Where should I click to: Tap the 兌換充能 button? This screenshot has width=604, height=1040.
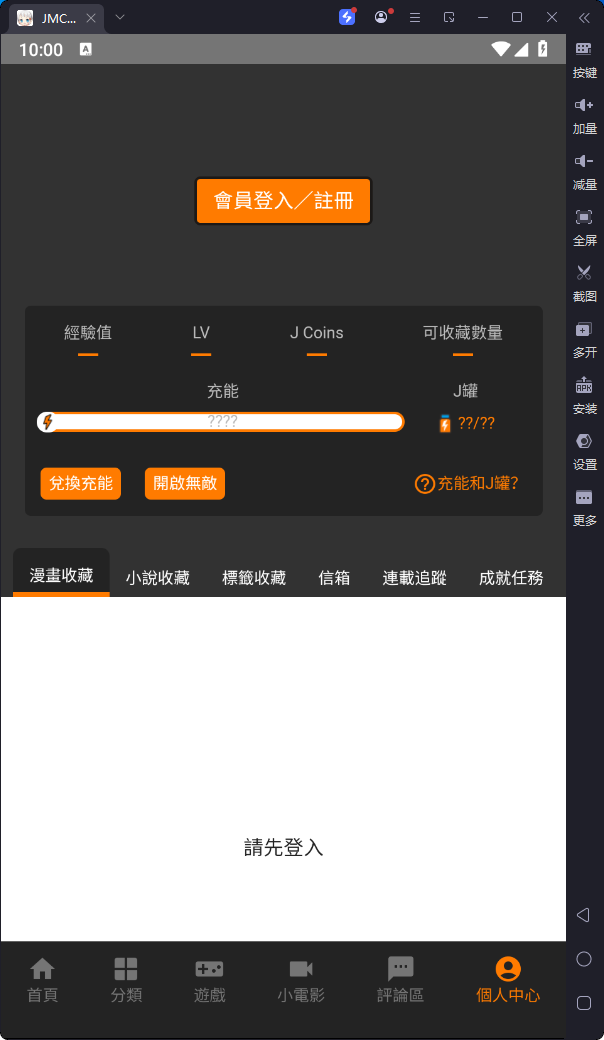[81, 483]
